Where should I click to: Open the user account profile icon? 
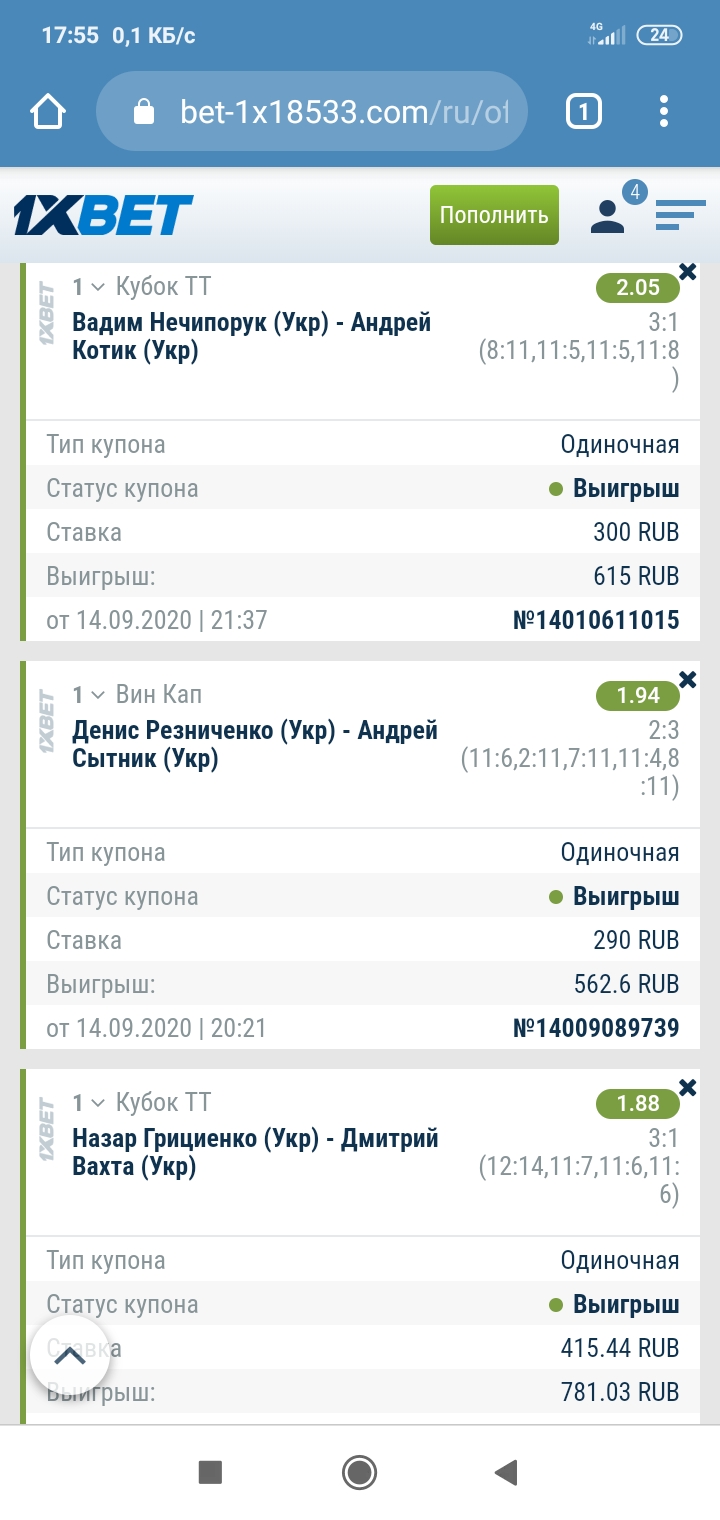pyautogui.click(x=607, y=215)
